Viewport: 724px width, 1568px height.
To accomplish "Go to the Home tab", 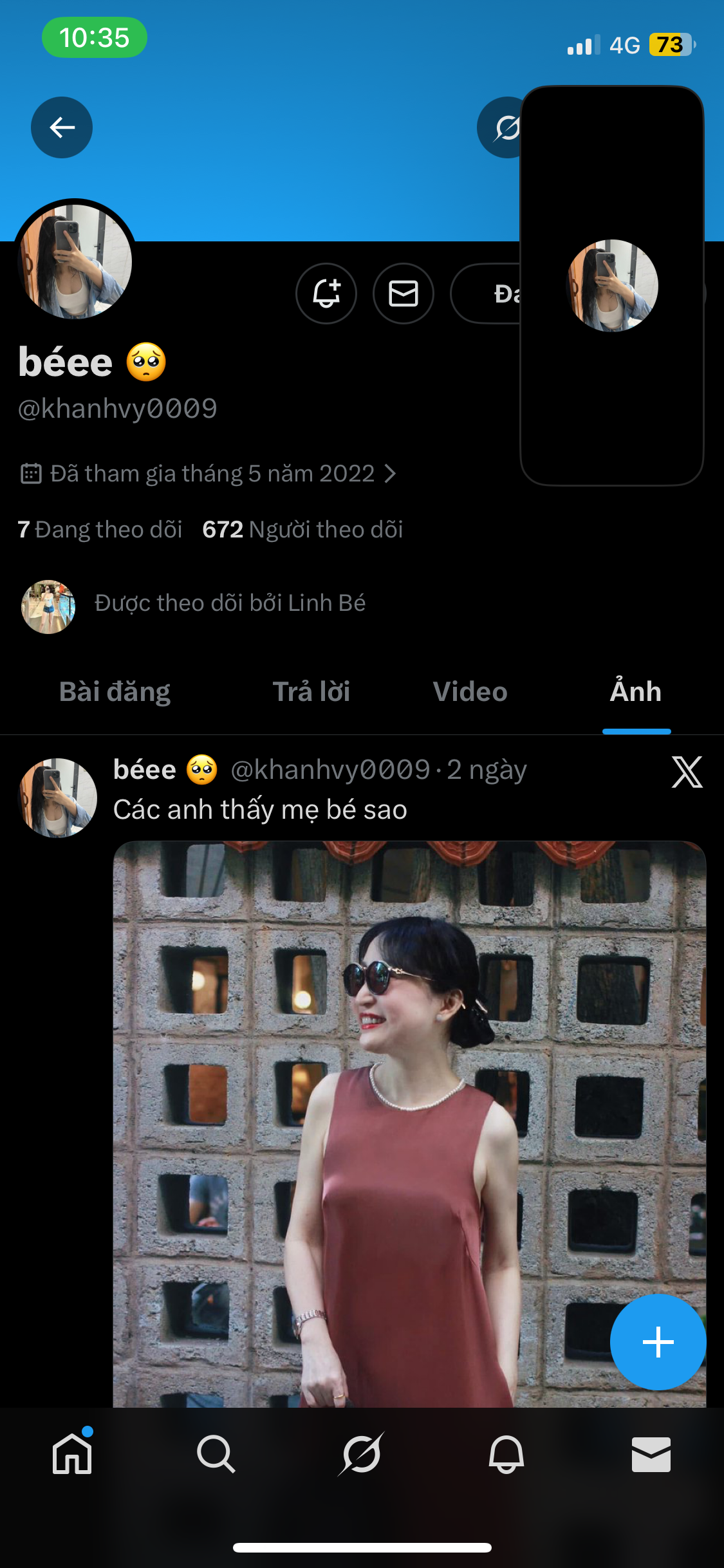I will [x=72, y=1454].
